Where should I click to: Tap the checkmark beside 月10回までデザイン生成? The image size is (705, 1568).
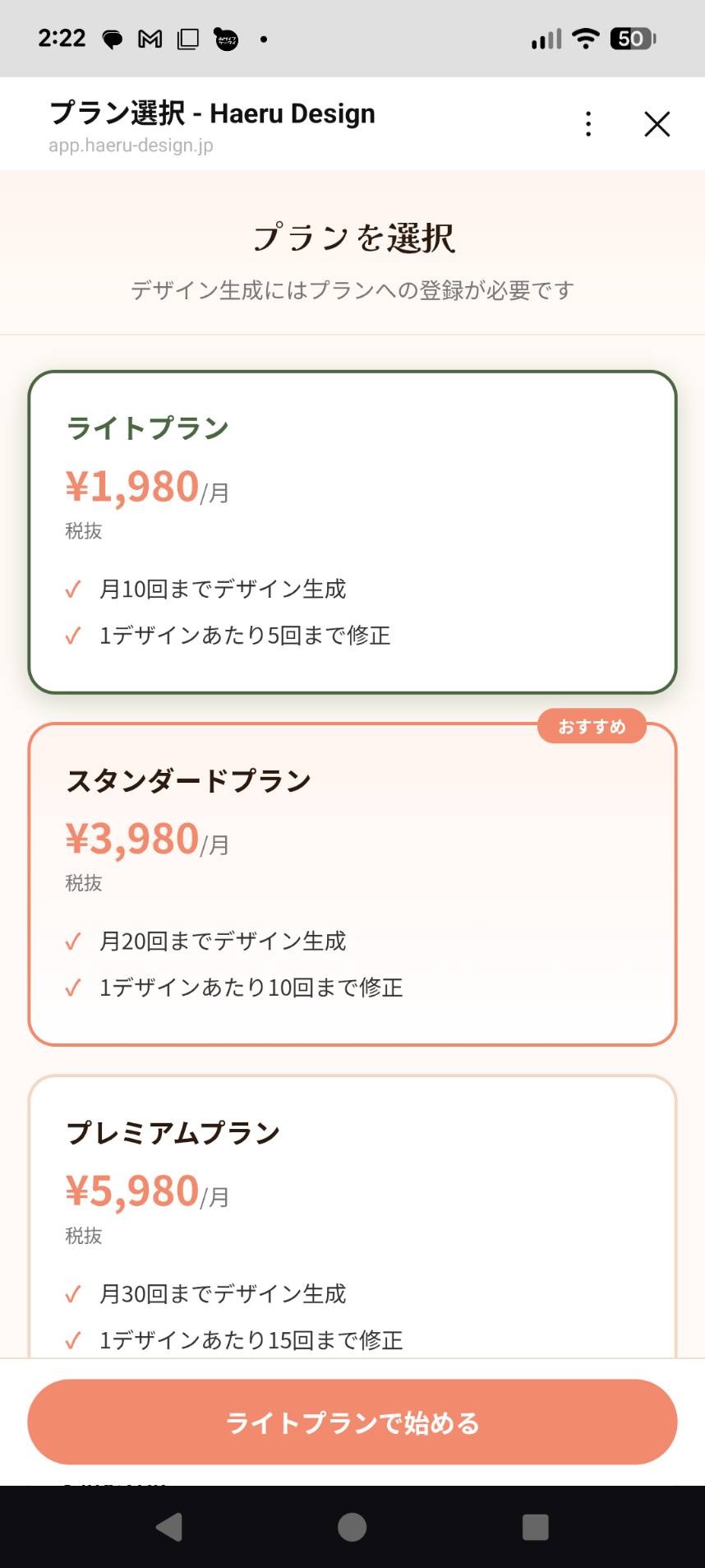coord(72,589)
